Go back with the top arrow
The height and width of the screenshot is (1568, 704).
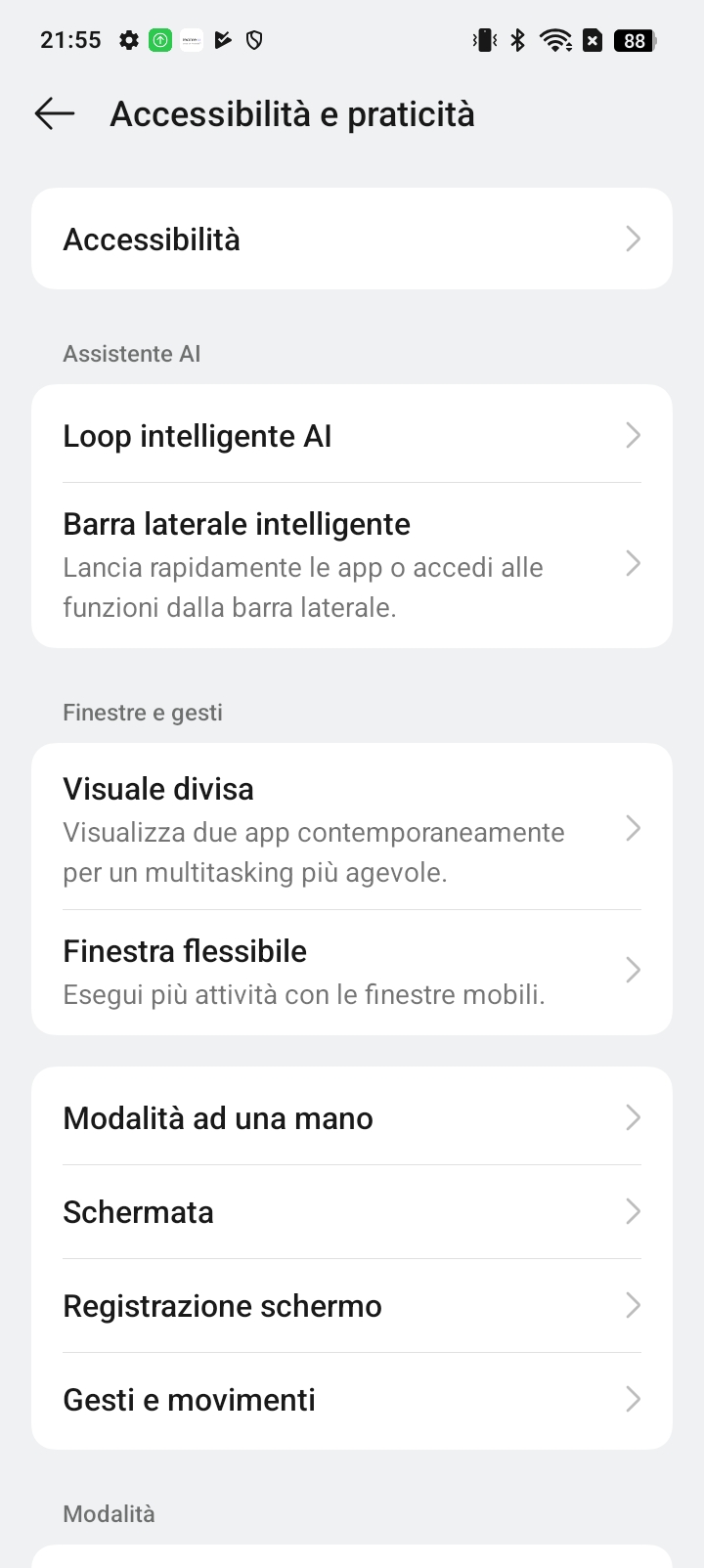click(55, 114)
